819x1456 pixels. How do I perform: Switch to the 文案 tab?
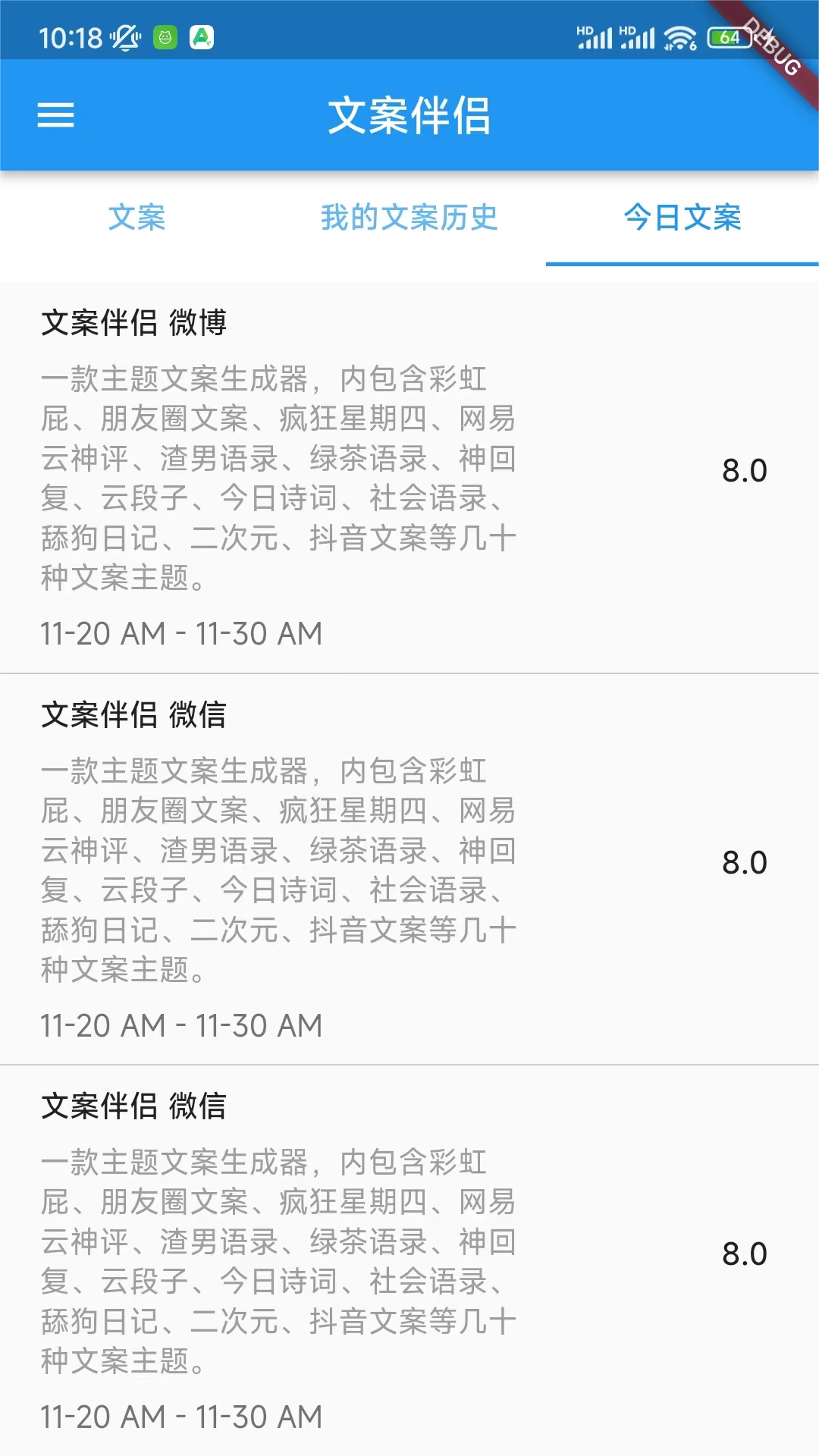tap(138, 218)
